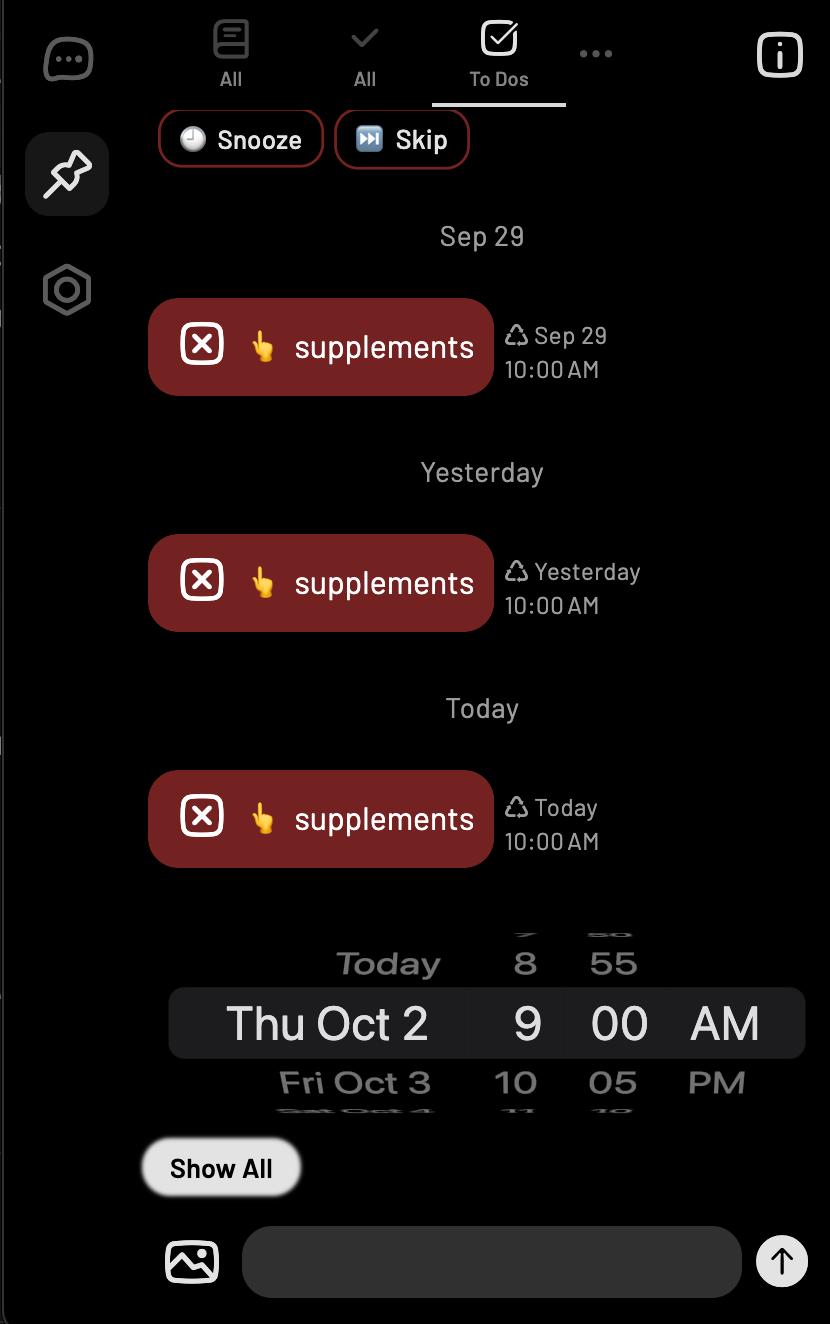Open the chats bubble icon
830x1324 pixels.
pyautogui.click(x=67, y=58)
